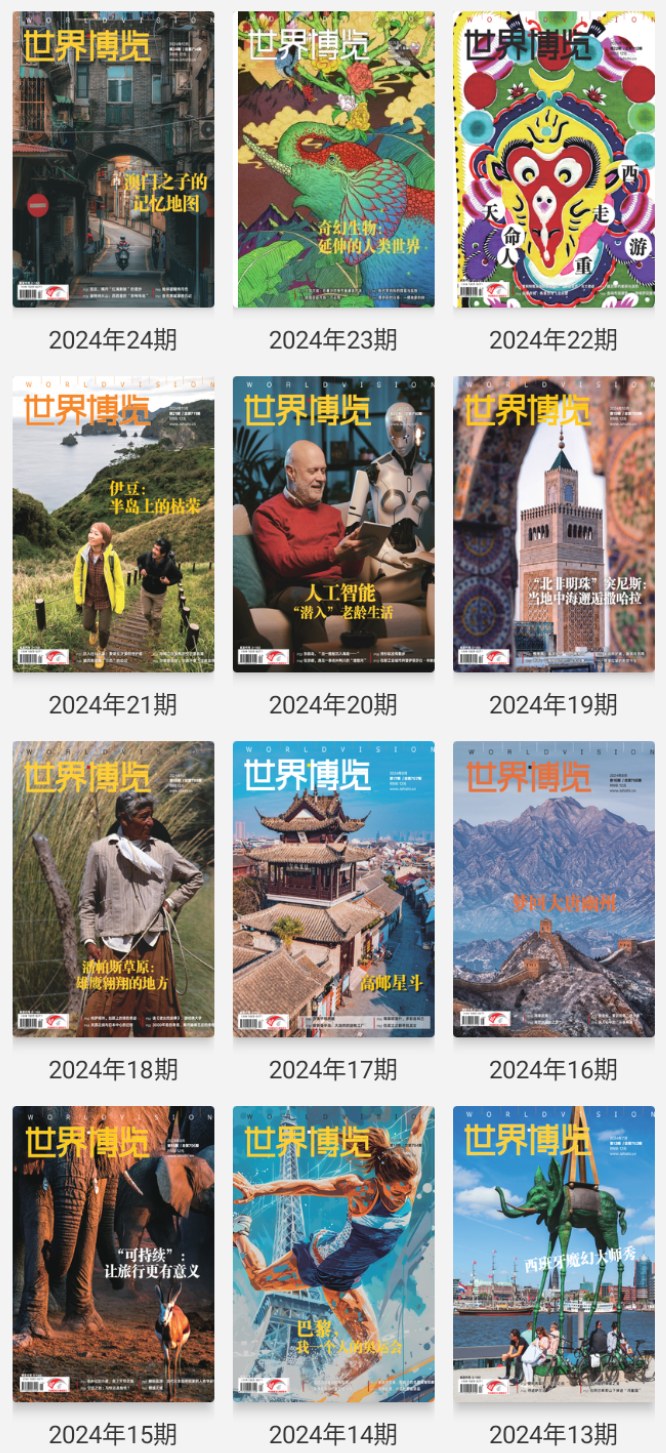The height and width of the screenshot is (1453, 666).
Task: Tap the 2024年19期 突尼斯 cover
Action: [x=554, y=524]
